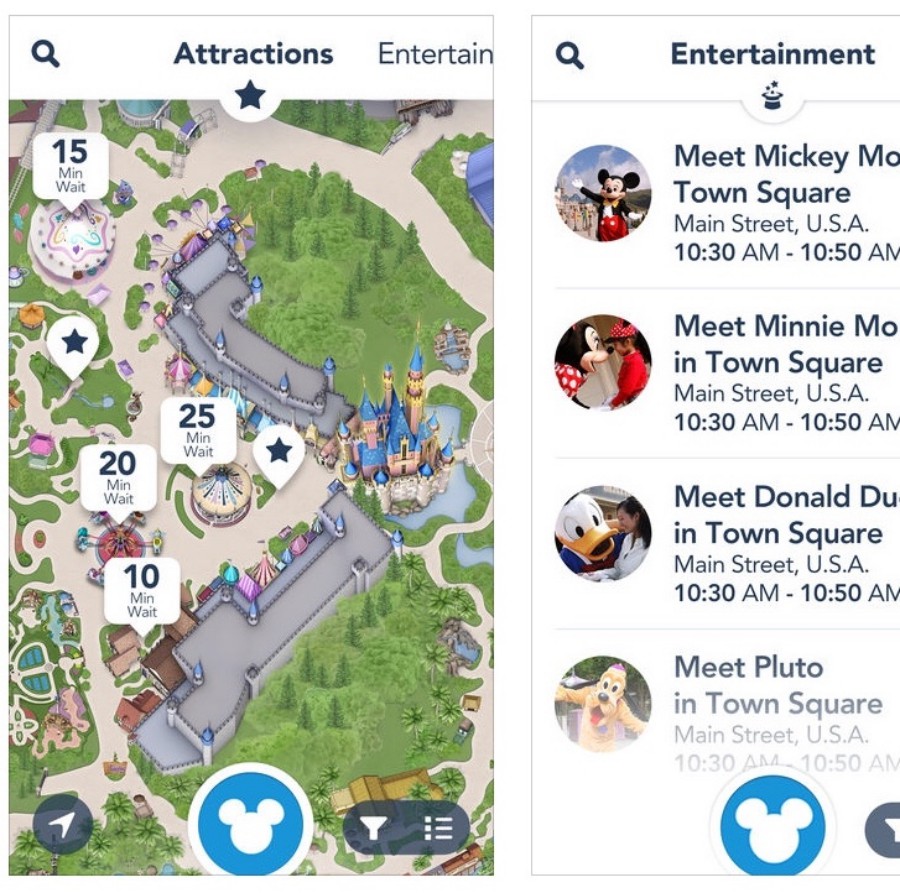Tap the search icon beside Attractions
The width and height of the screenshot is (900, 893).
[x=45, y=54]
